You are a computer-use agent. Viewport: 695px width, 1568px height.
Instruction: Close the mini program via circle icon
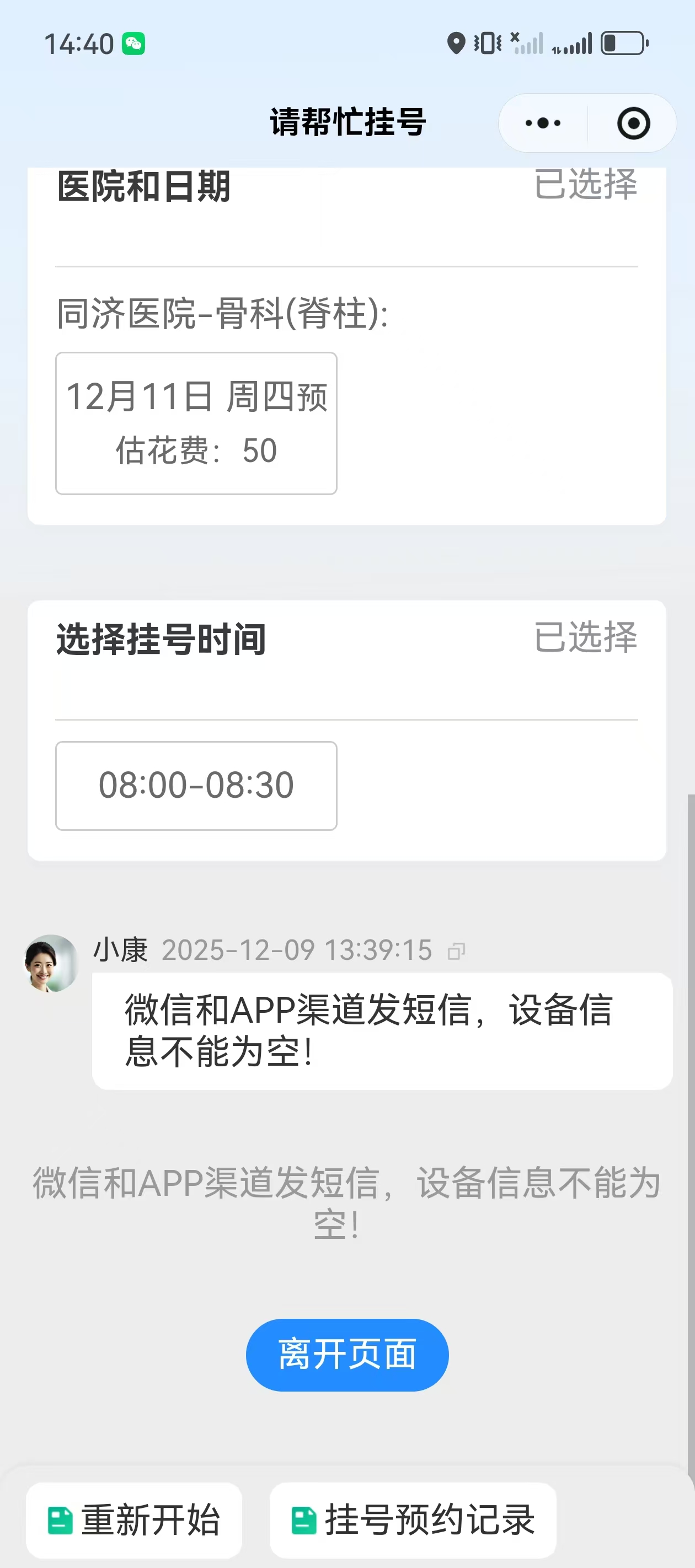coord(633,123)
